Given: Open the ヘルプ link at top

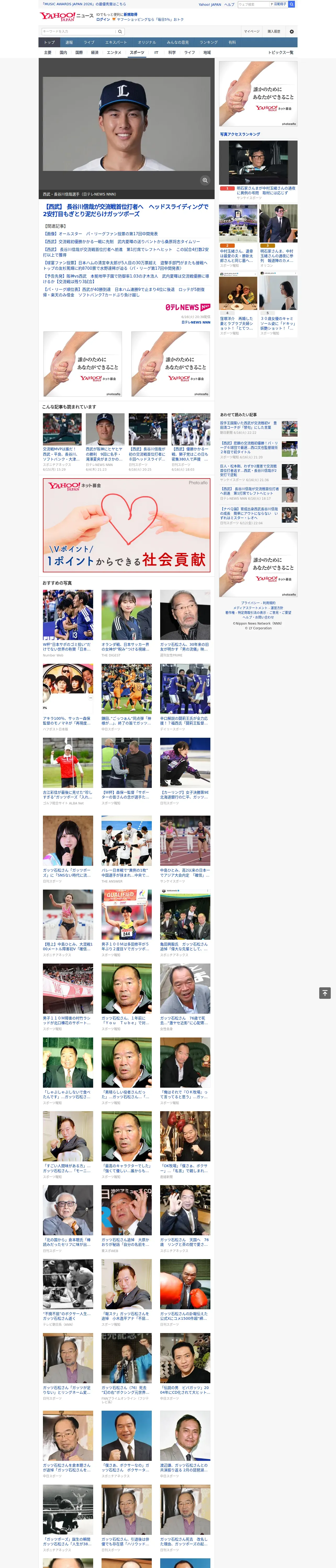Looking at the screenshot, I should pos(229,4).
